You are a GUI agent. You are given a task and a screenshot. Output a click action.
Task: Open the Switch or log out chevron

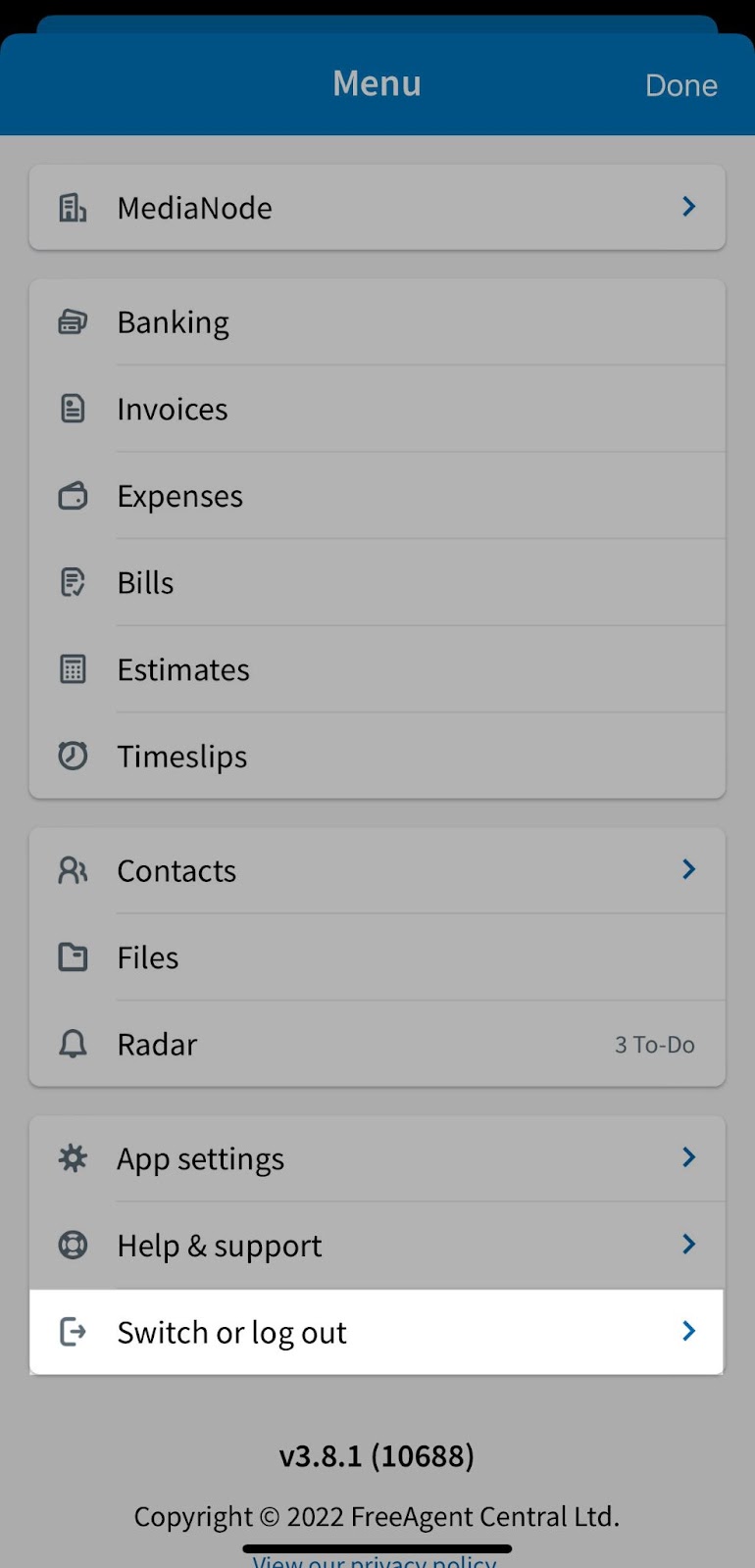[688, 1331]
